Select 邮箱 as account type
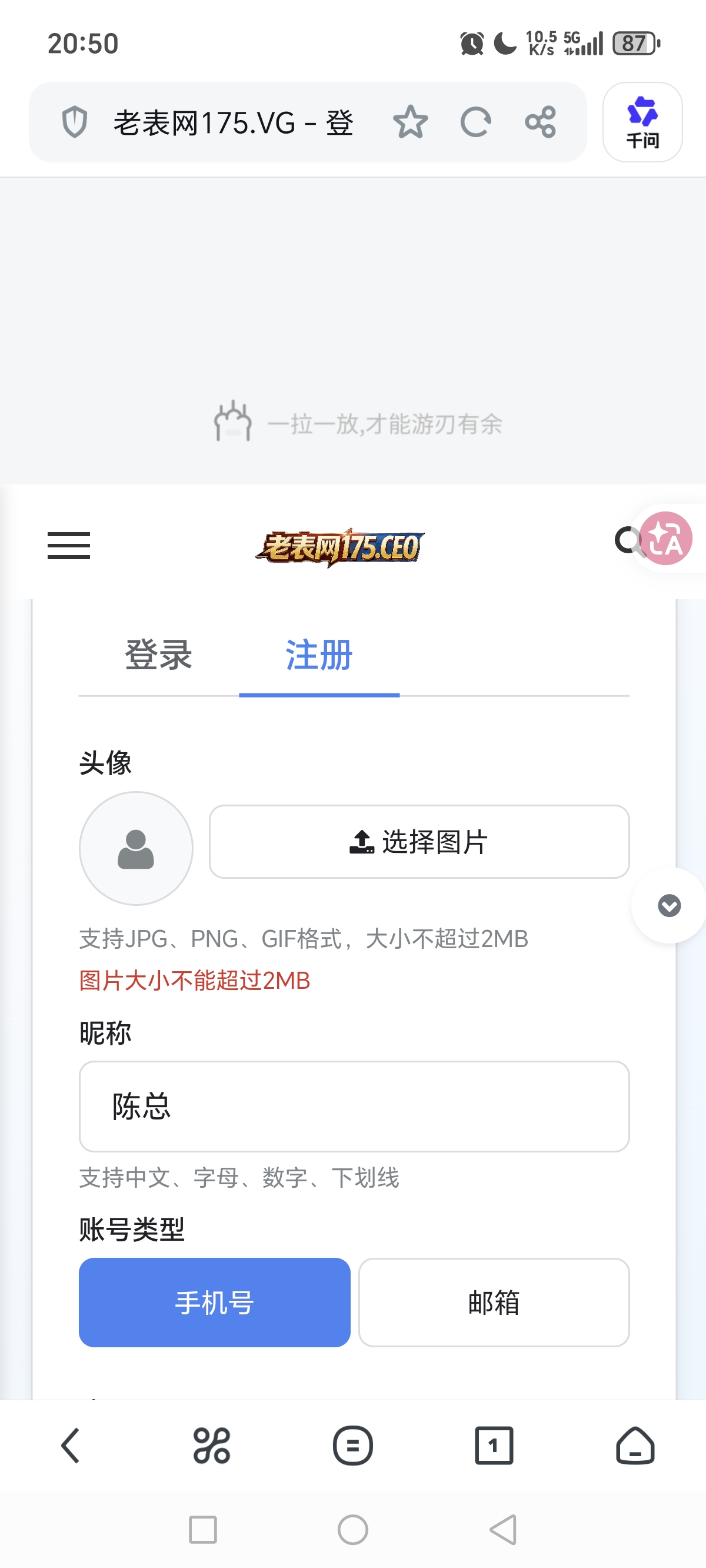 pyautogui.click(x=494, y=1302)
